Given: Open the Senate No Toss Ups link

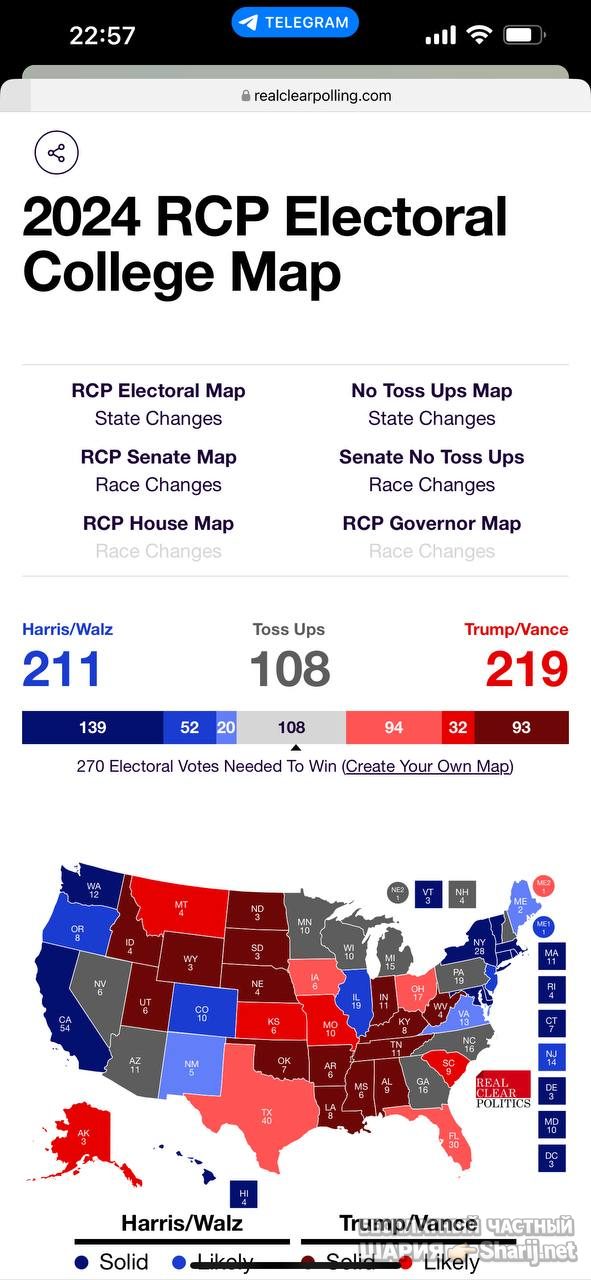Looking at the screenshot, I should [432, 457].
